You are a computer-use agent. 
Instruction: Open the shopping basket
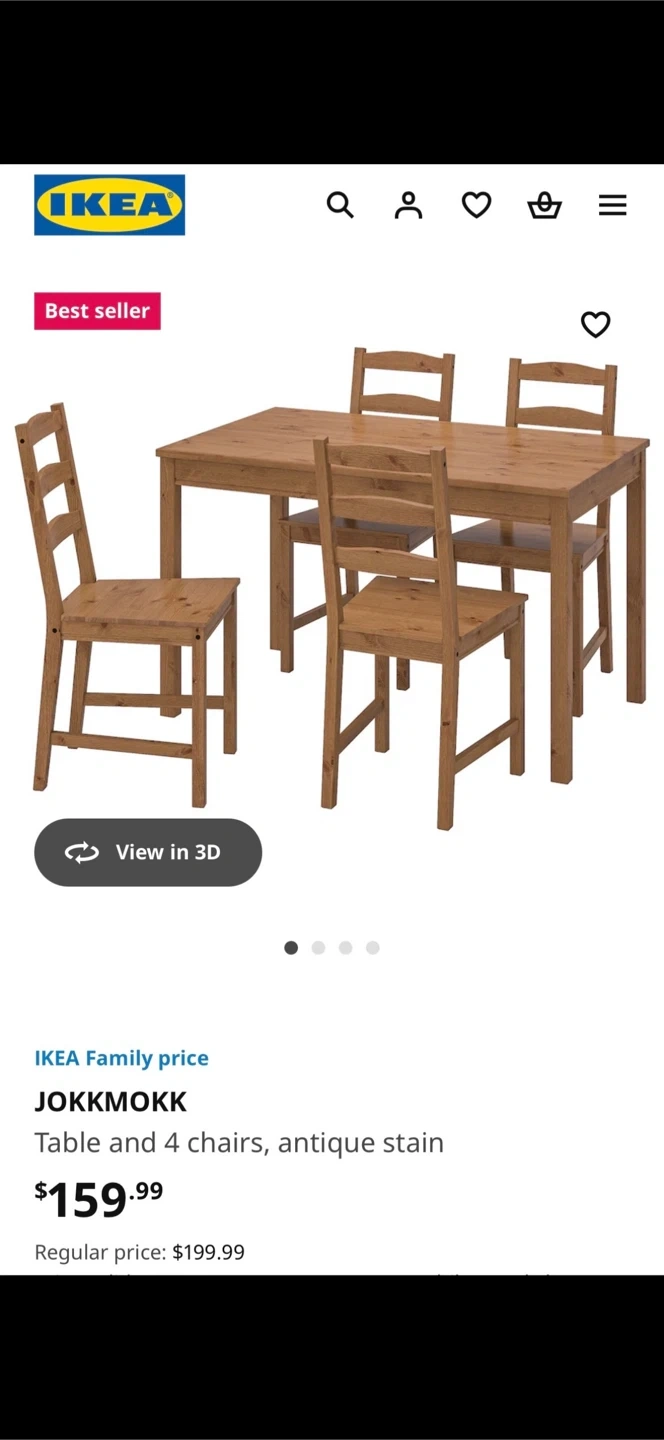tap(544, 205)
